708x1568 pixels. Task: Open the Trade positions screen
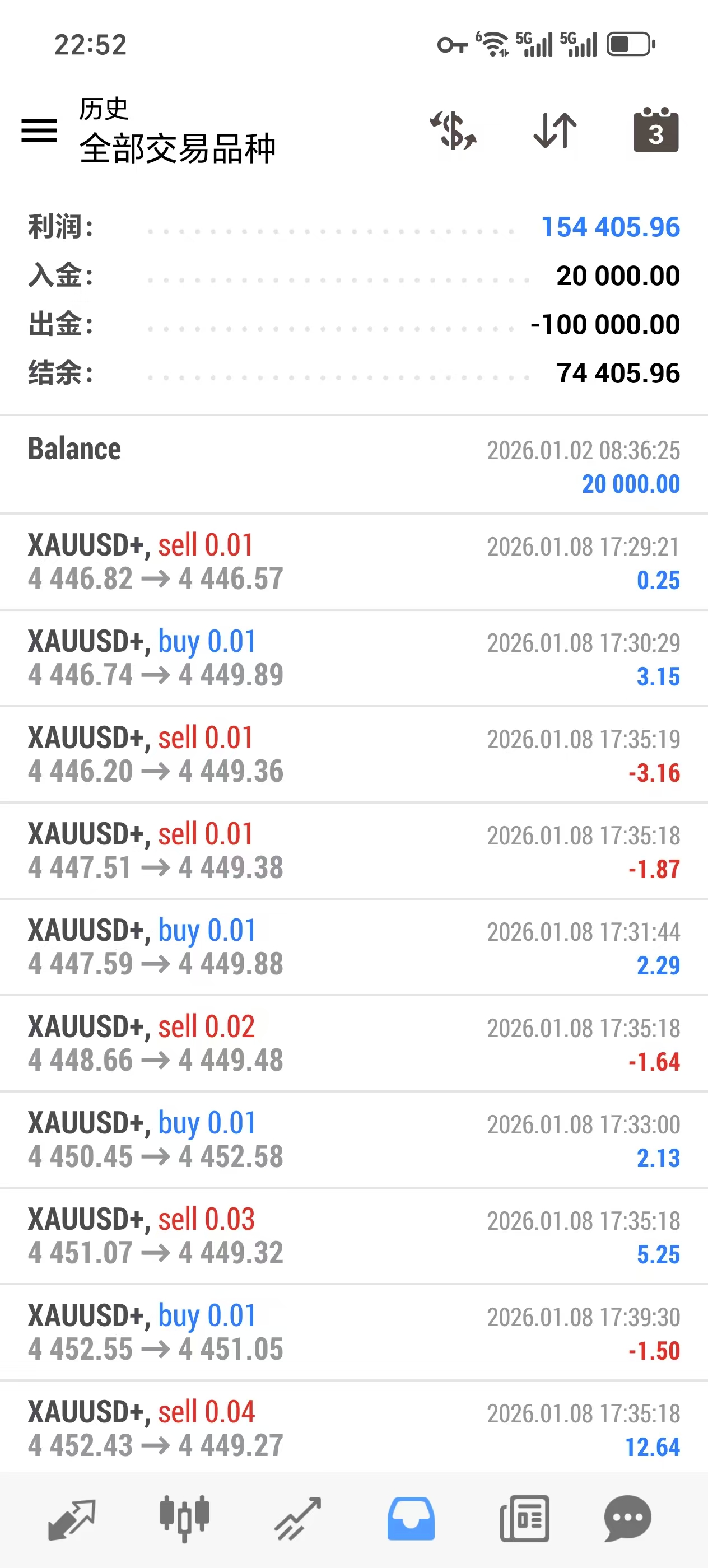[x=297, y=1518]
